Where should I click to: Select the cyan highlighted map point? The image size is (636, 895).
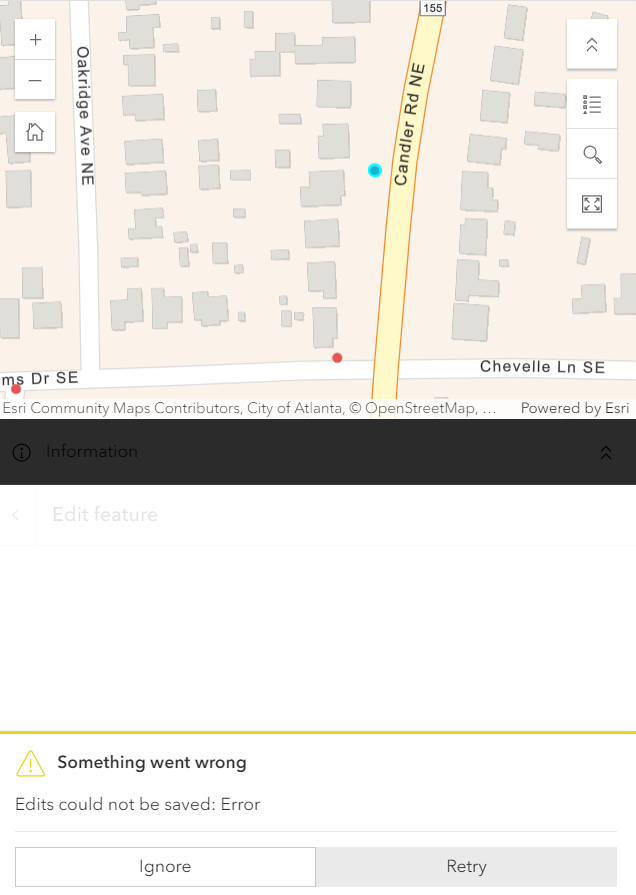point(375,171)
